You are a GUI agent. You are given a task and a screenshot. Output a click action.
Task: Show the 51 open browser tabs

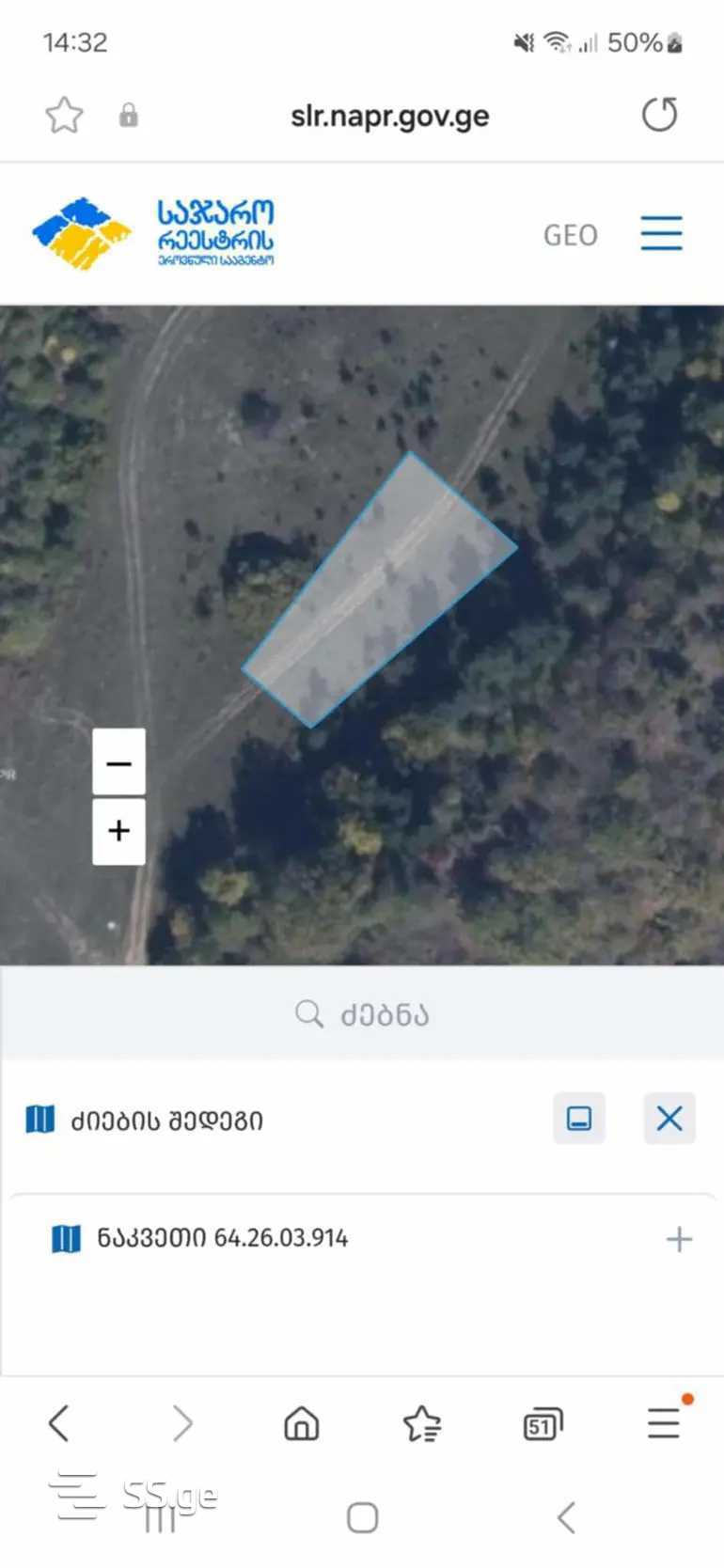pyautogui.click(x=543, y=1424)
